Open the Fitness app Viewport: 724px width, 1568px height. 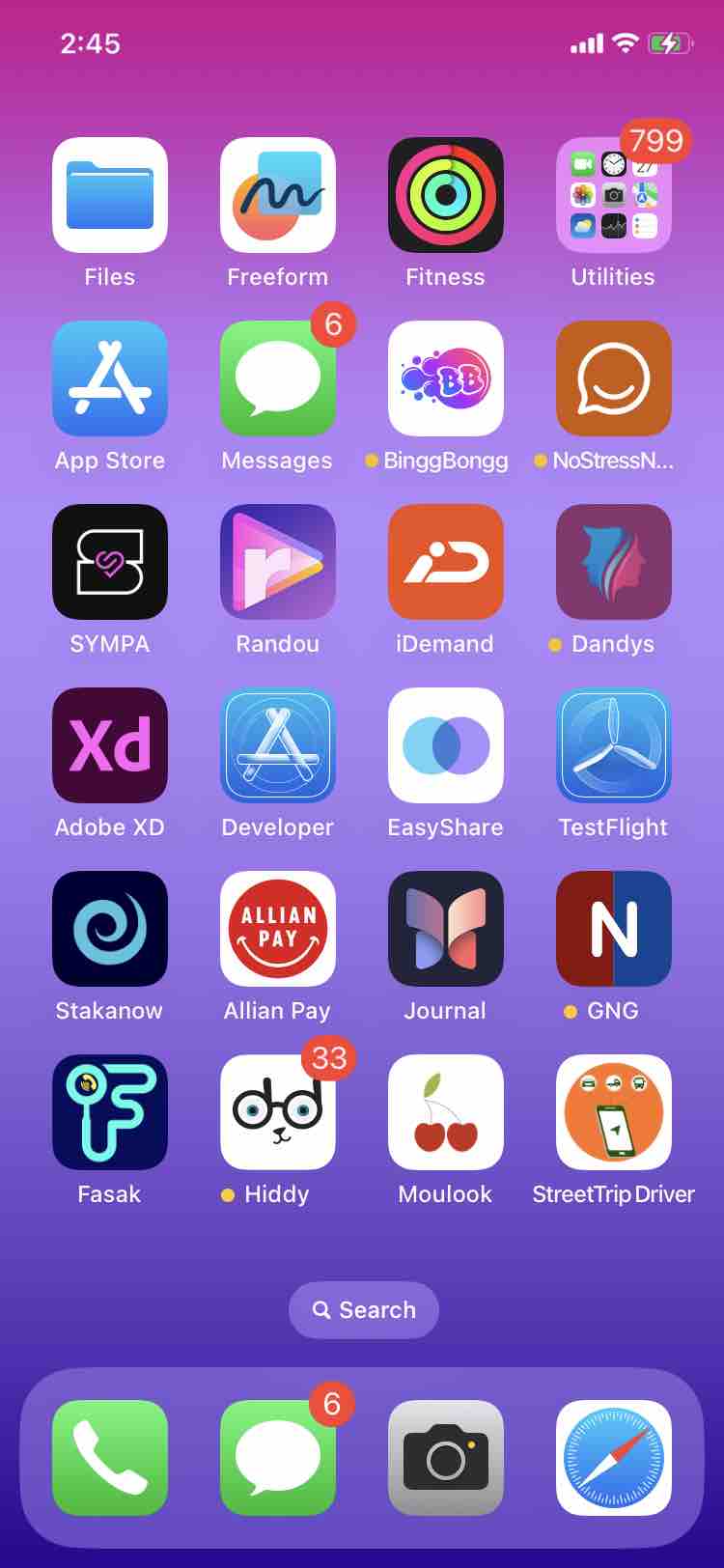click(x=446, y=195)
